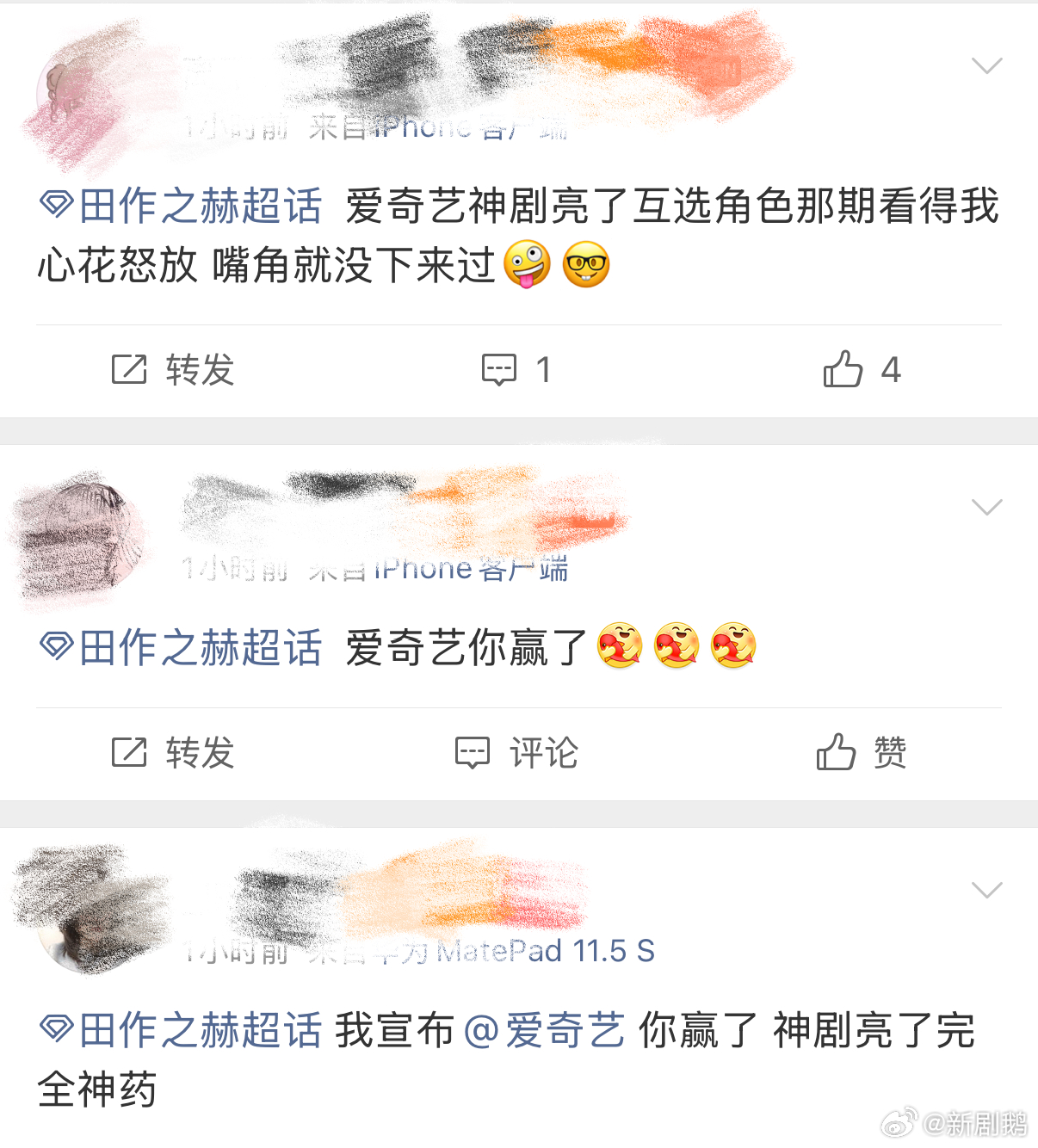1038x1148 pixels.
Task: Click the @爱奇艺 mention in the third post
Action: coord(547,1028)
